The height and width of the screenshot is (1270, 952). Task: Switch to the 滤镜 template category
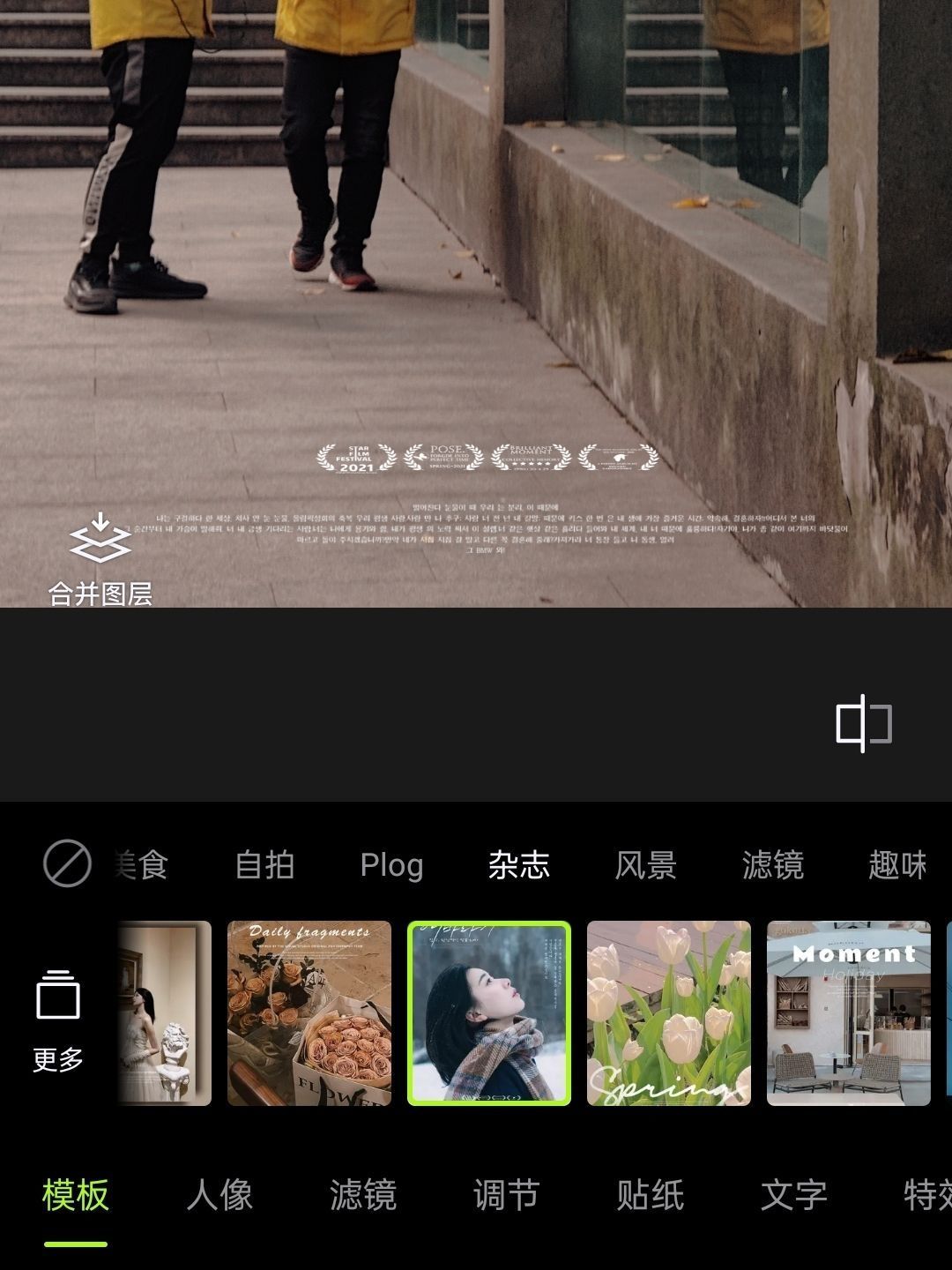pos(772,865)
